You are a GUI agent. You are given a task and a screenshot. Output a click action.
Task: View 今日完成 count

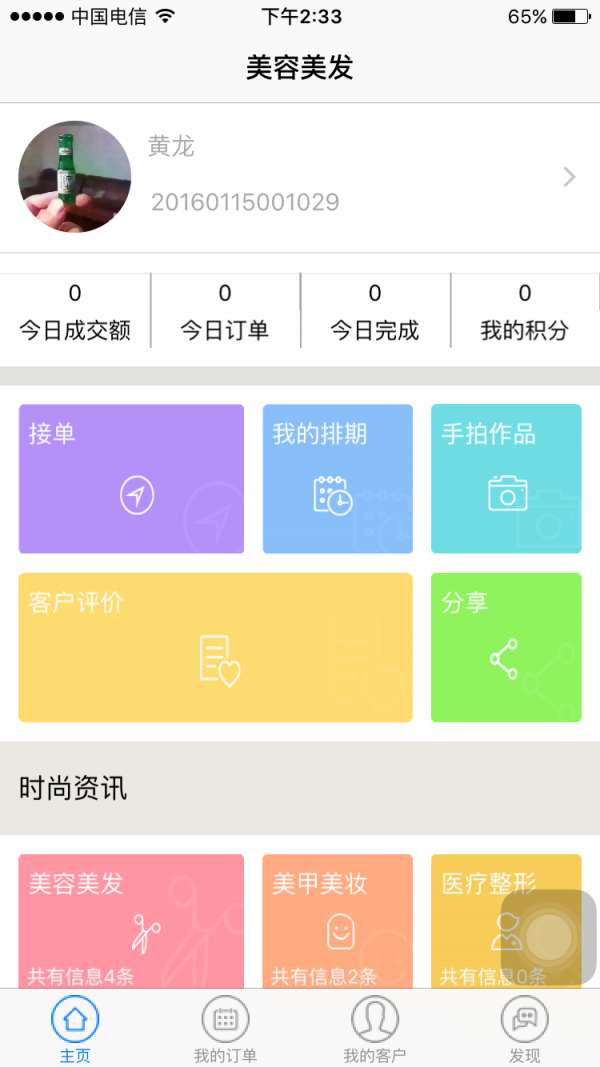tap(375, 312)
